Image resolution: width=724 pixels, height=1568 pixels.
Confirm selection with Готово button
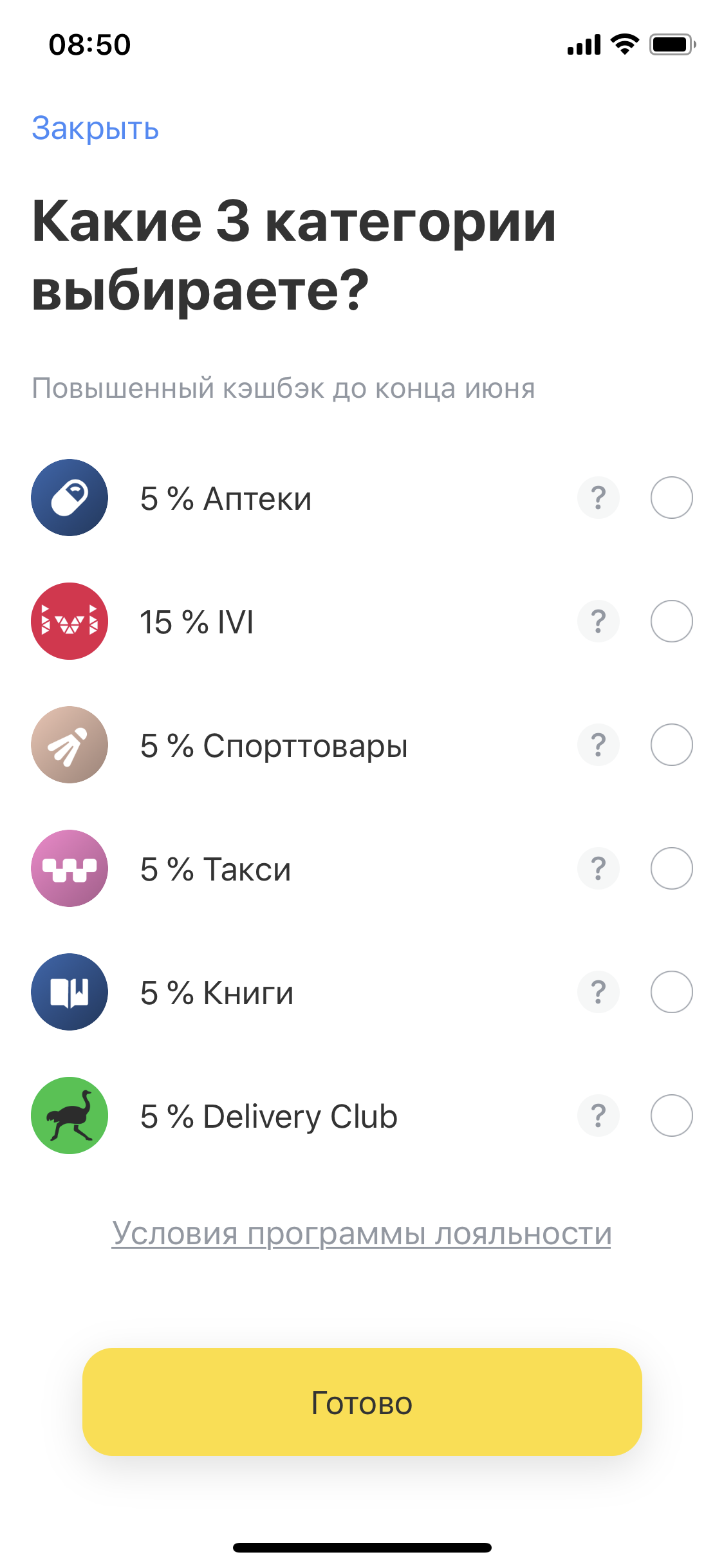(362, 1402)
